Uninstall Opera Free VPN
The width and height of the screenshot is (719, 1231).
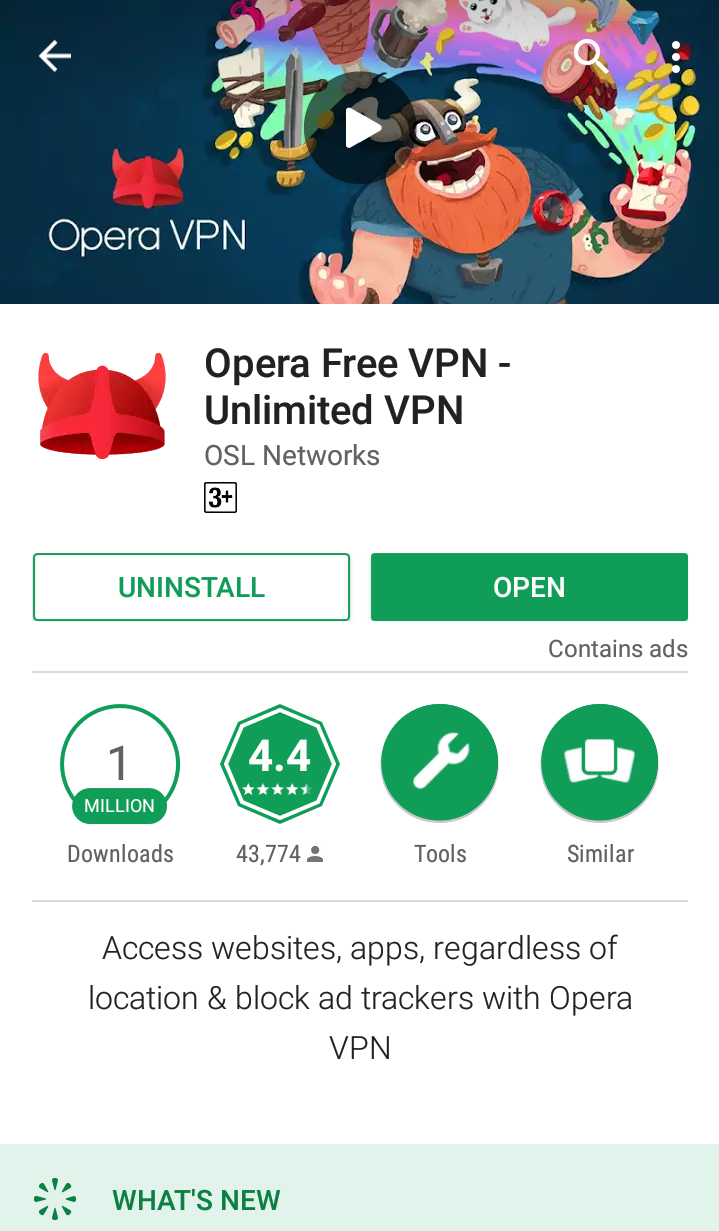click(191, 587)
